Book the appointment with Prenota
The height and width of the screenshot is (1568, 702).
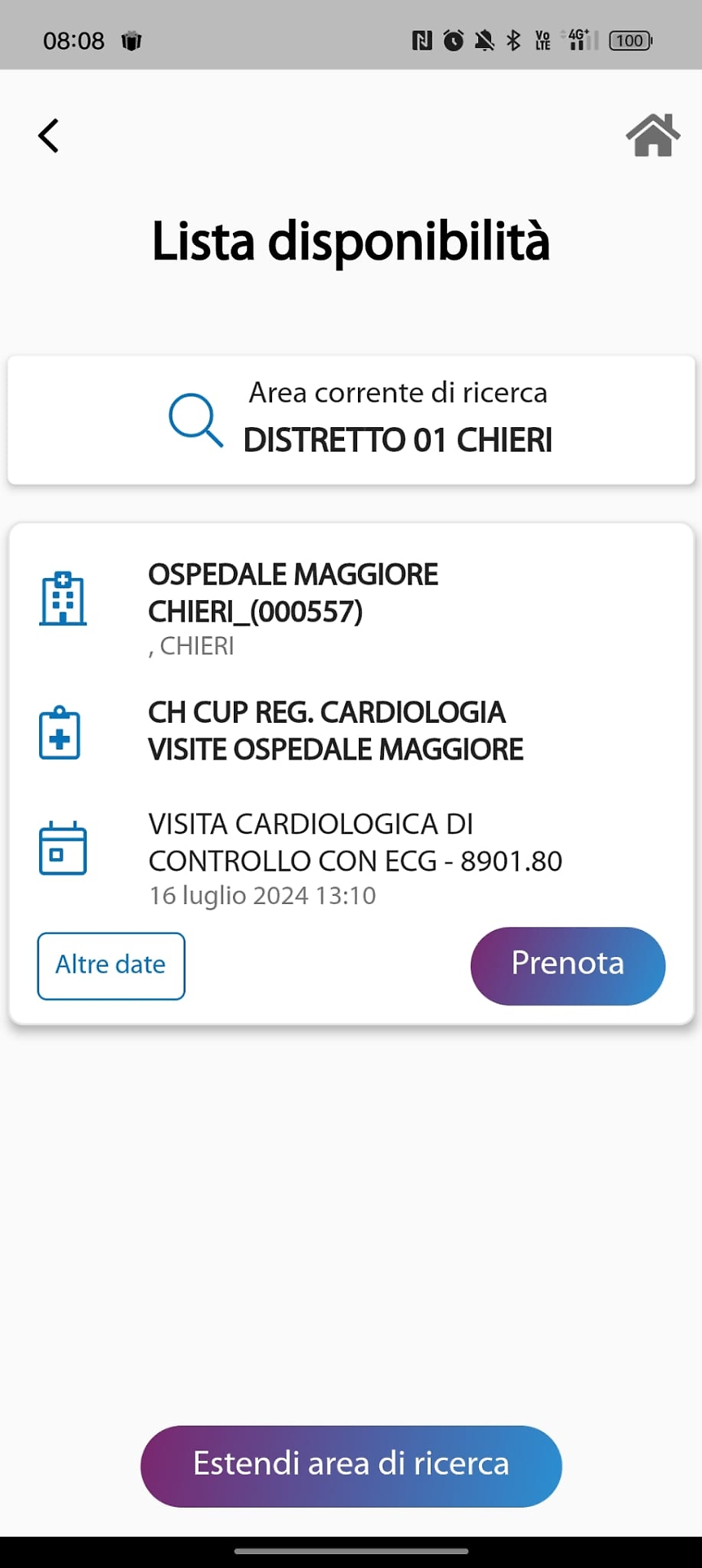pyautogui.click(x=568, y=965)
